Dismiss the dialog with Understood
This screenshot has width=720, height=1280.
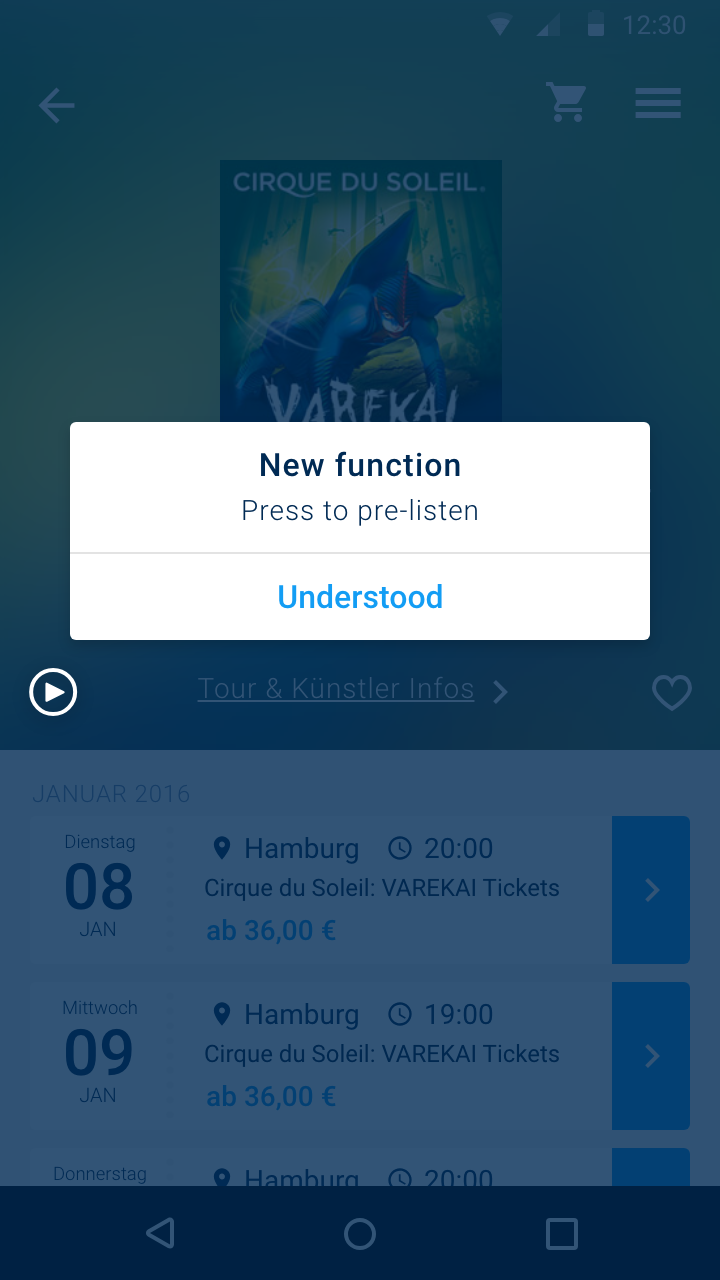tap(360, 597)
